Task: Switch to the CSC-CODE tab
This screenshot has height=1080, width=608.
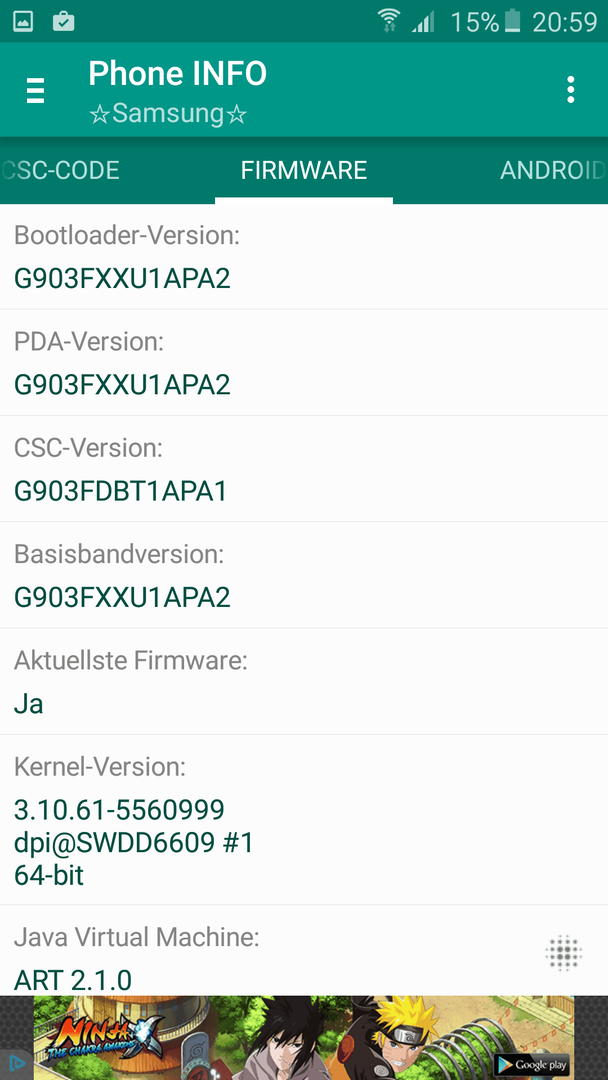Action: click(61, 170)
